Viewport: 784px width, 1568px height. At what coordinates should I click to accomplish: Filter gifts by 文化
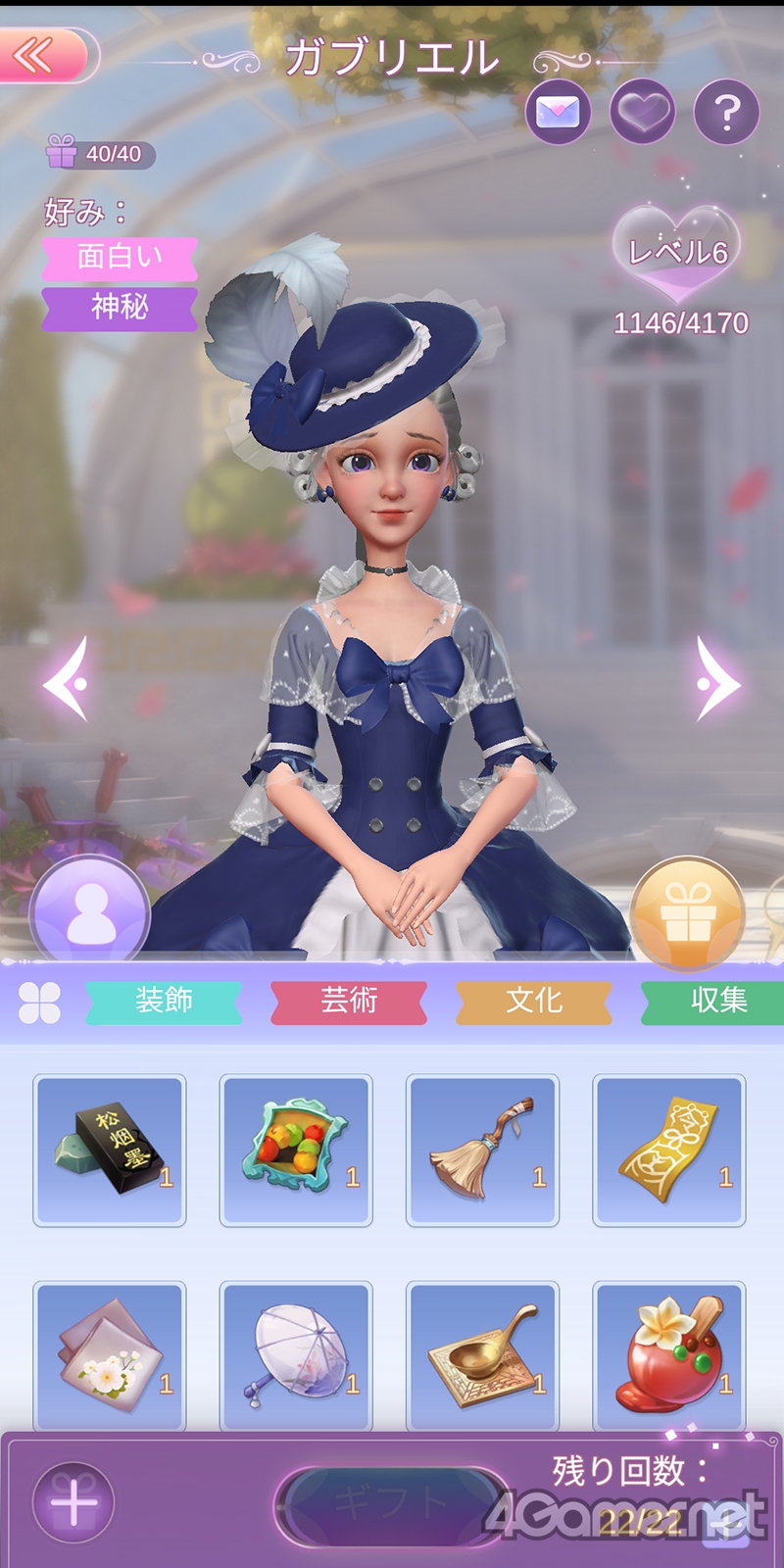coord(534,1002)
